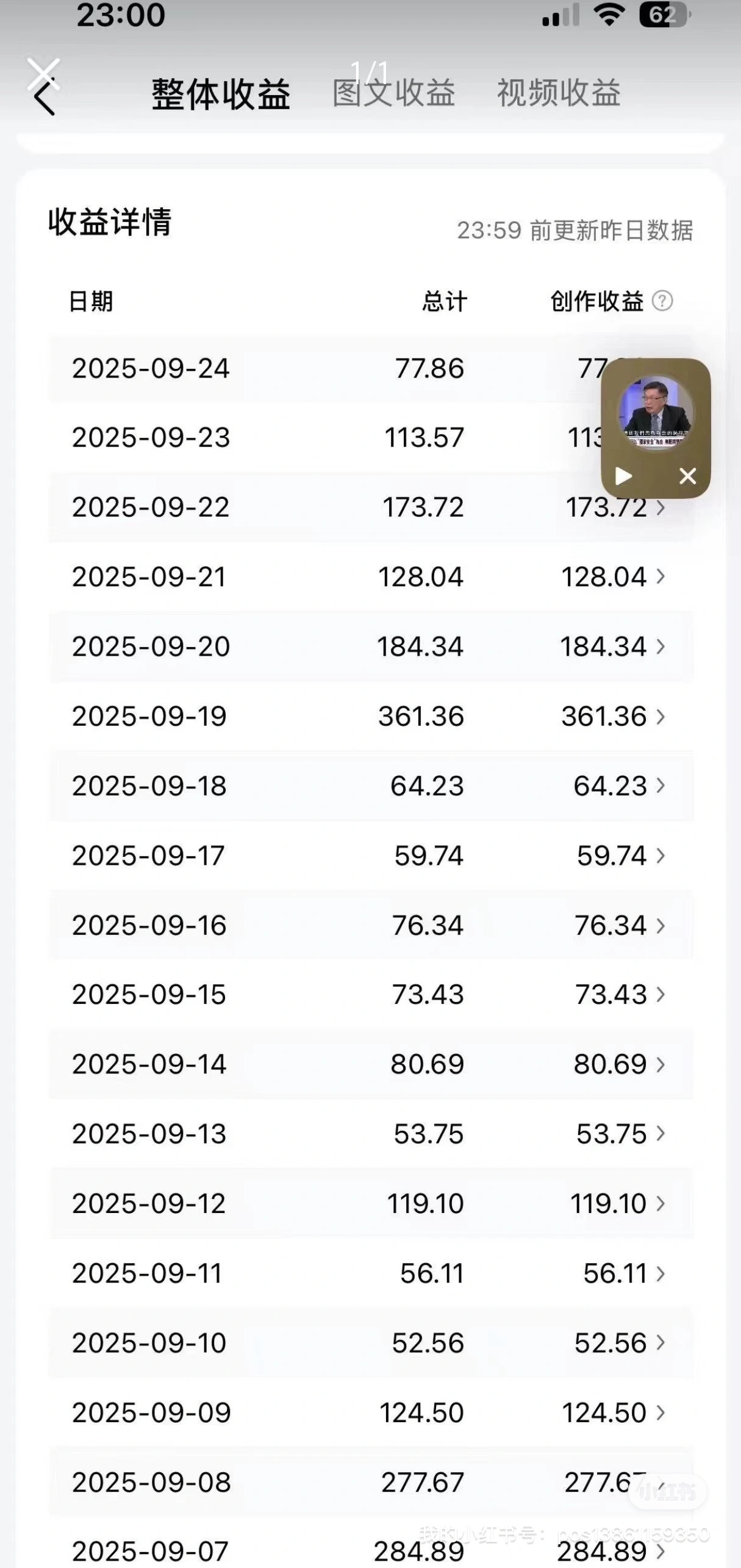Image resolution: width=741 pixels, height=1568 pixels.
Task: Open earnings details for 2025-09-21
Action: (x=660, y=577)
